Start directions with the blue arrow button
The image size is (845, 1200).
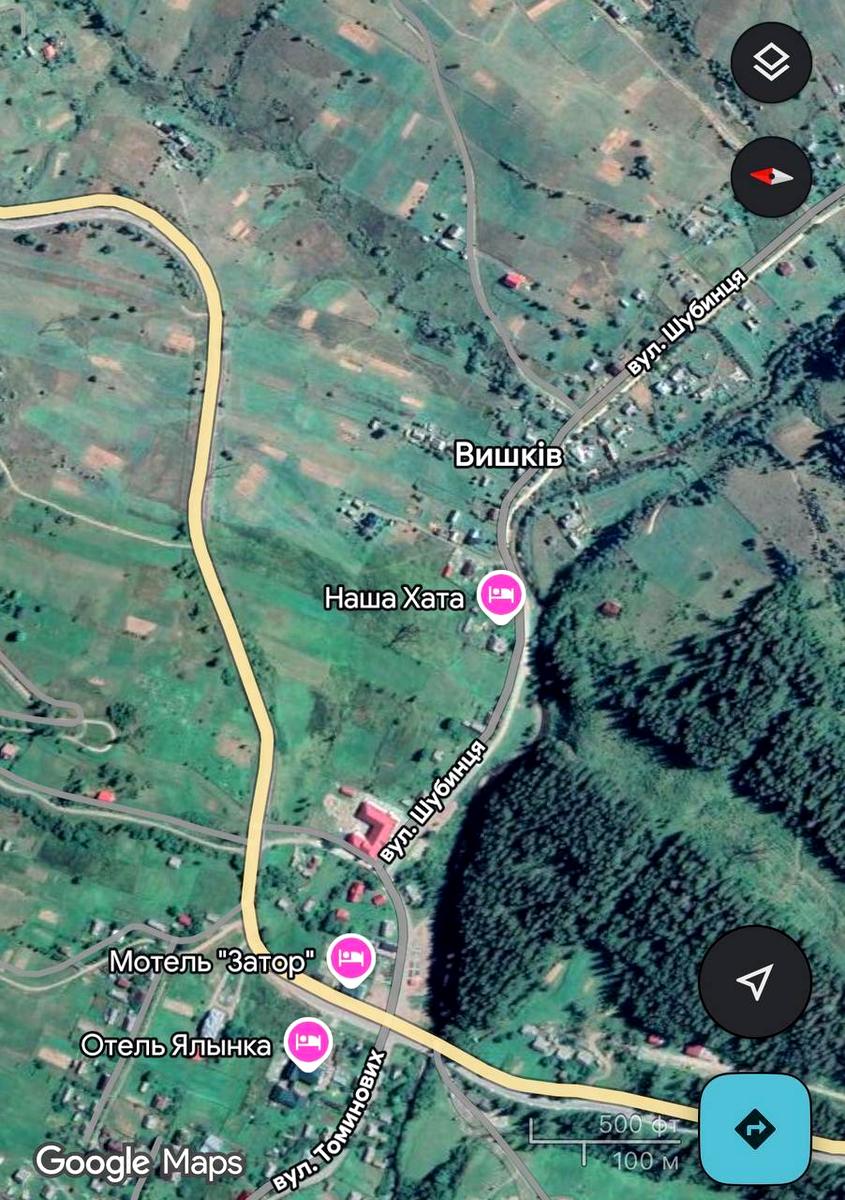[x=755, y=1129]
